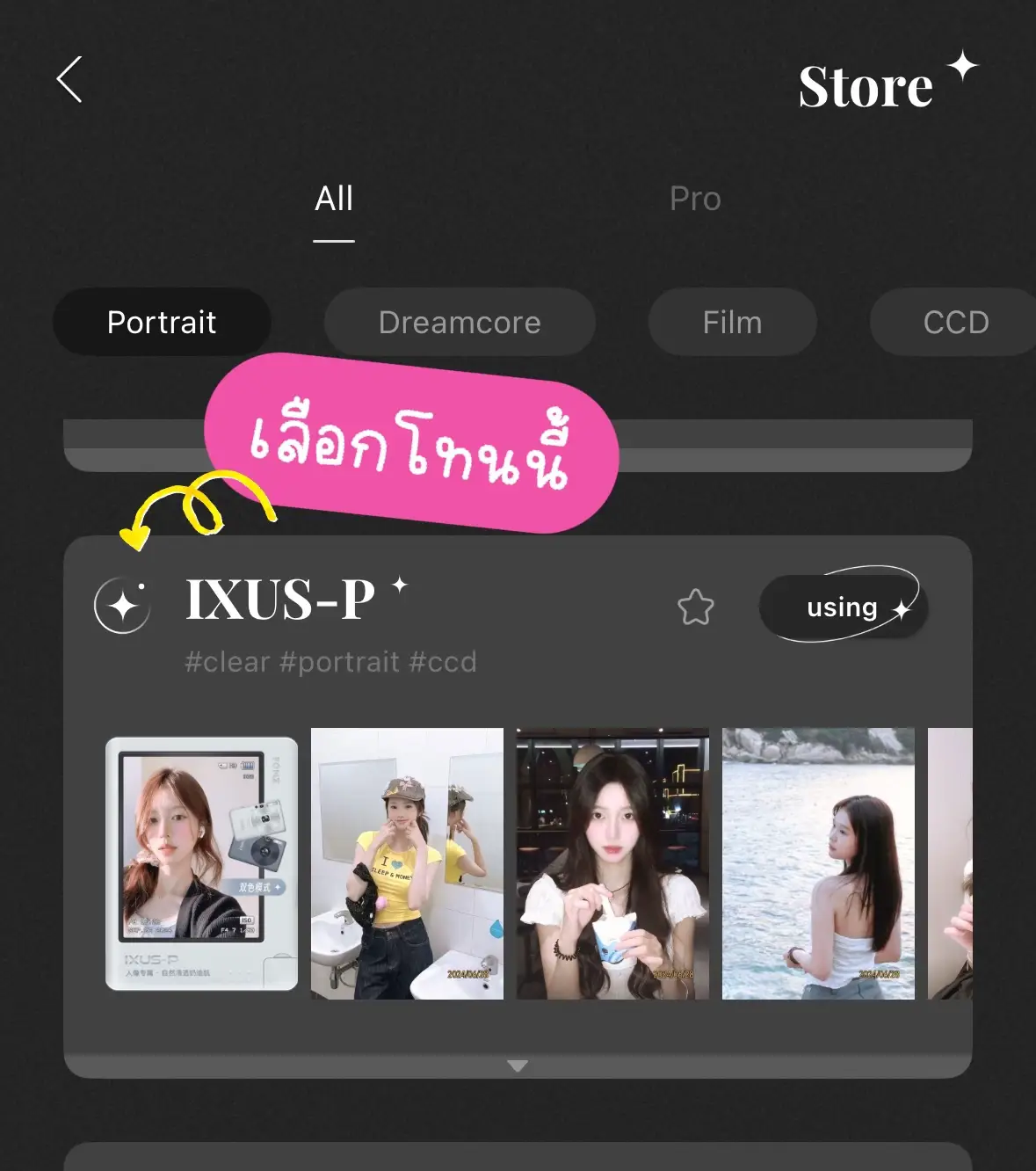Select the Dreamcore filter category
The image size is (1036, 1171).
460,322
